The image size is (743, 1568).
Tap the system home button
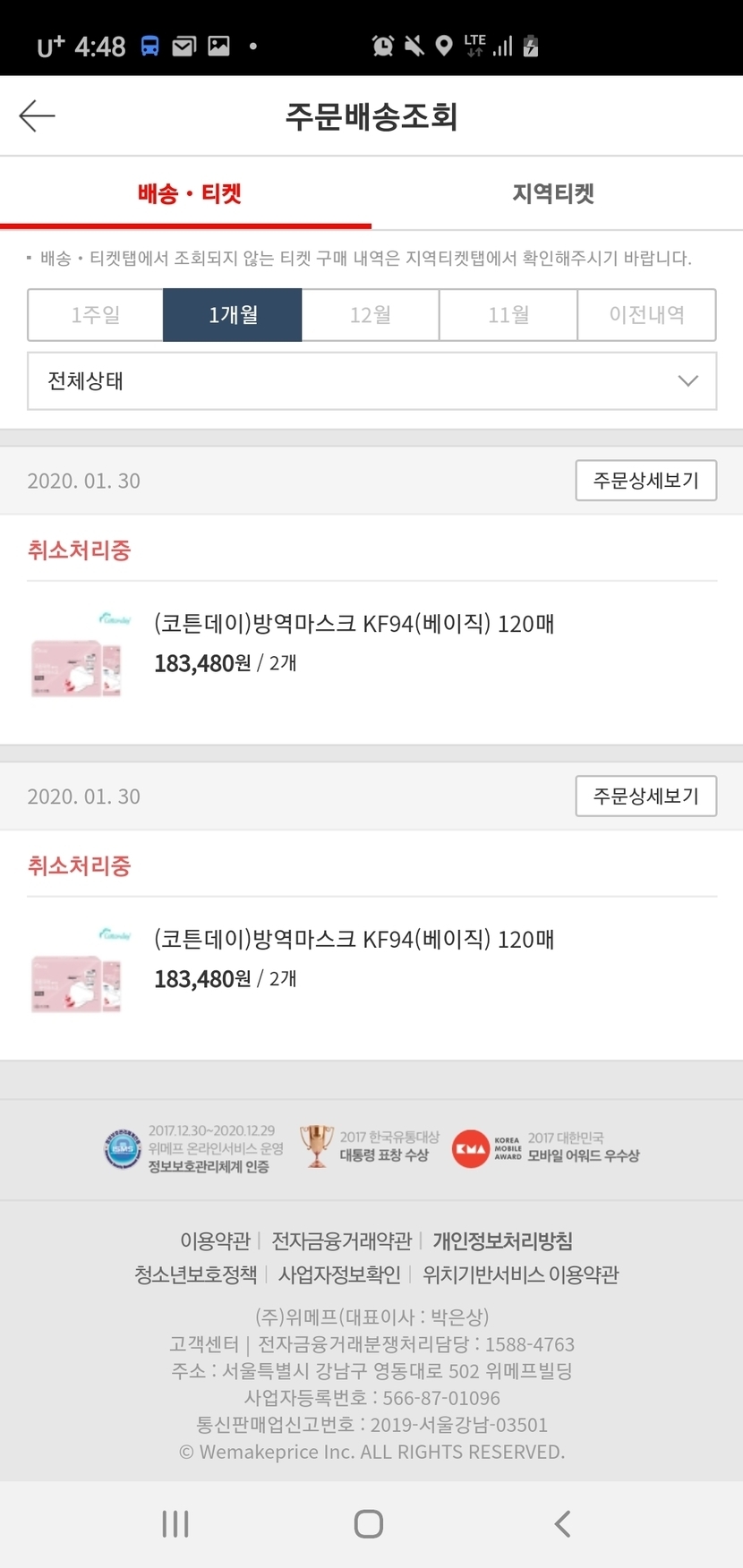[x=369, y=1523]
